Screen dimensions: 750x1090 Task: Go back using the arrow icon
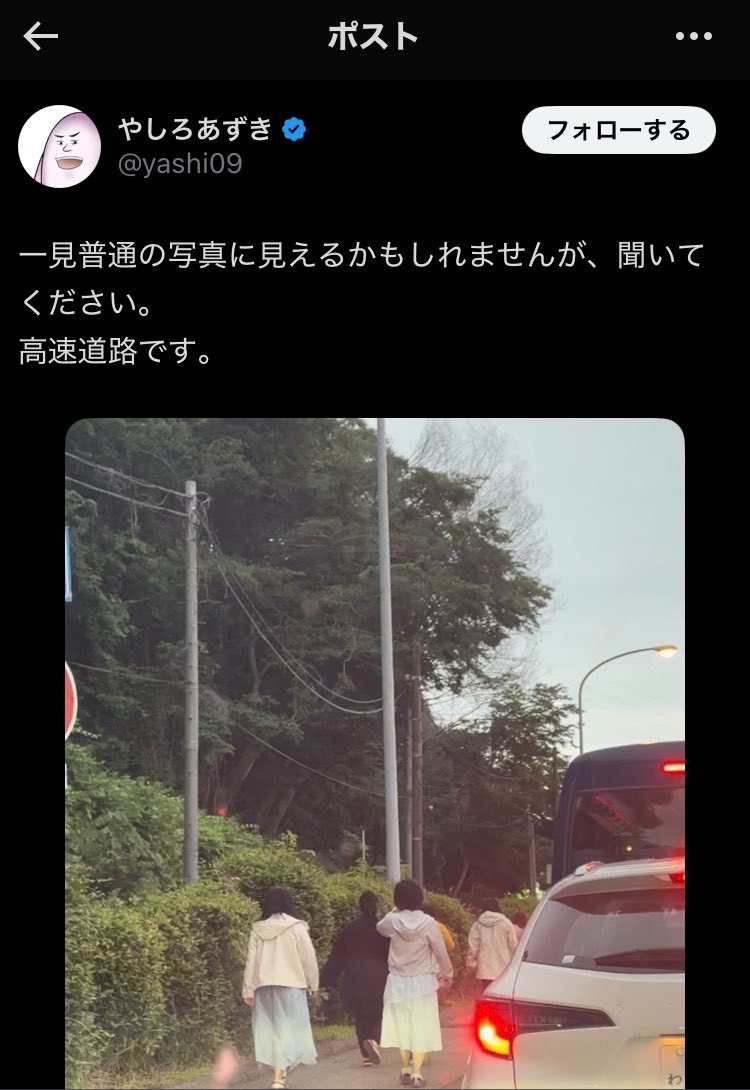[x=41, y=37]
